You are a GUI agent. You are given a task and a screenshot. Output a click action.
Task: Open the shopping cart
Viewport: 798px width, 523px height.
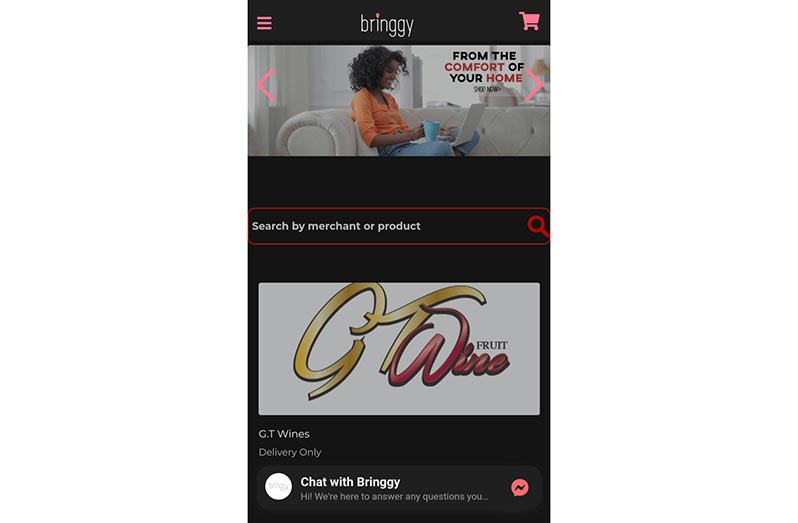pyautogui.click(x=529, y=21)
